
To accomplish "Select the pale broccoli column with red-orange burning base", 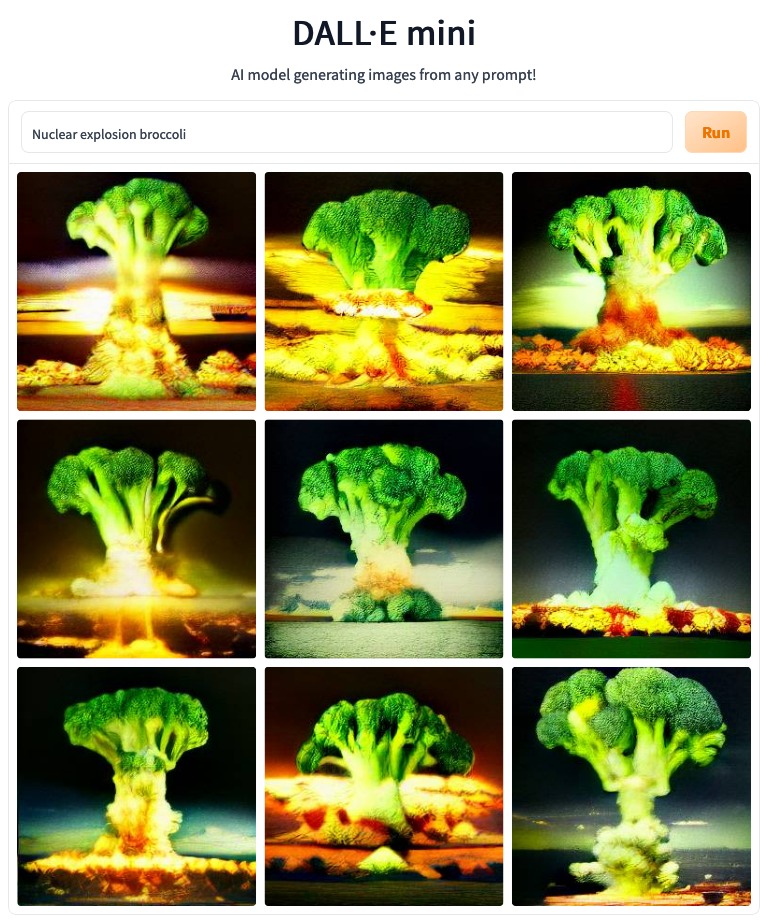I will [x=631, y=538].
